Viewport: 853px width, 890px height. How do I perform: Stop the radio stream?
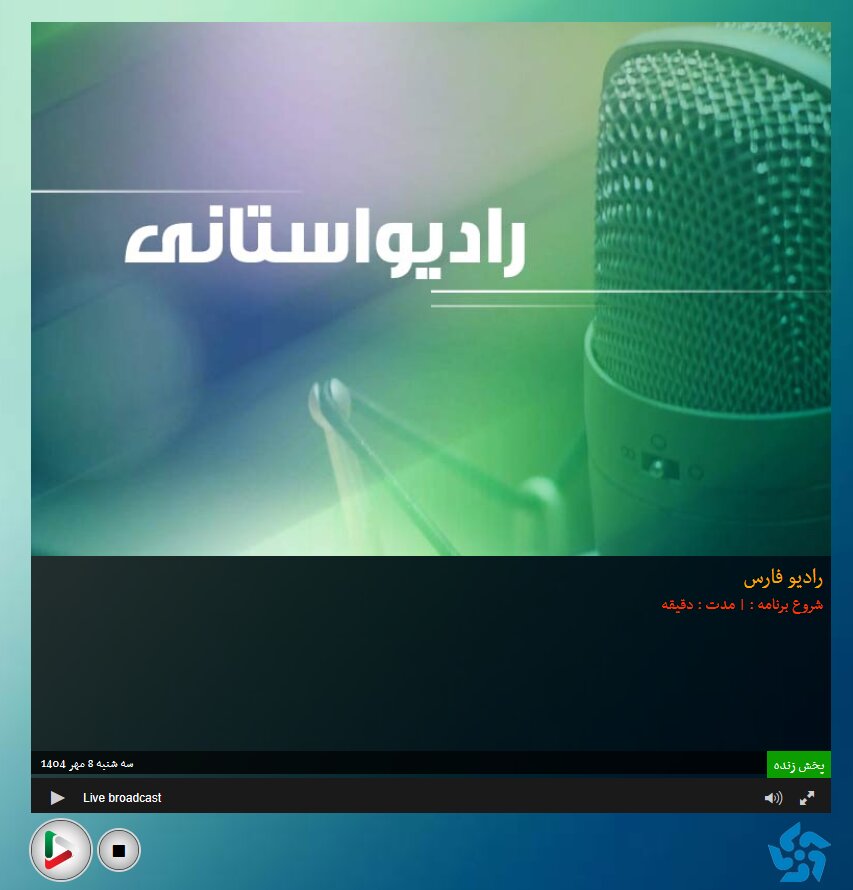point(119,851)
